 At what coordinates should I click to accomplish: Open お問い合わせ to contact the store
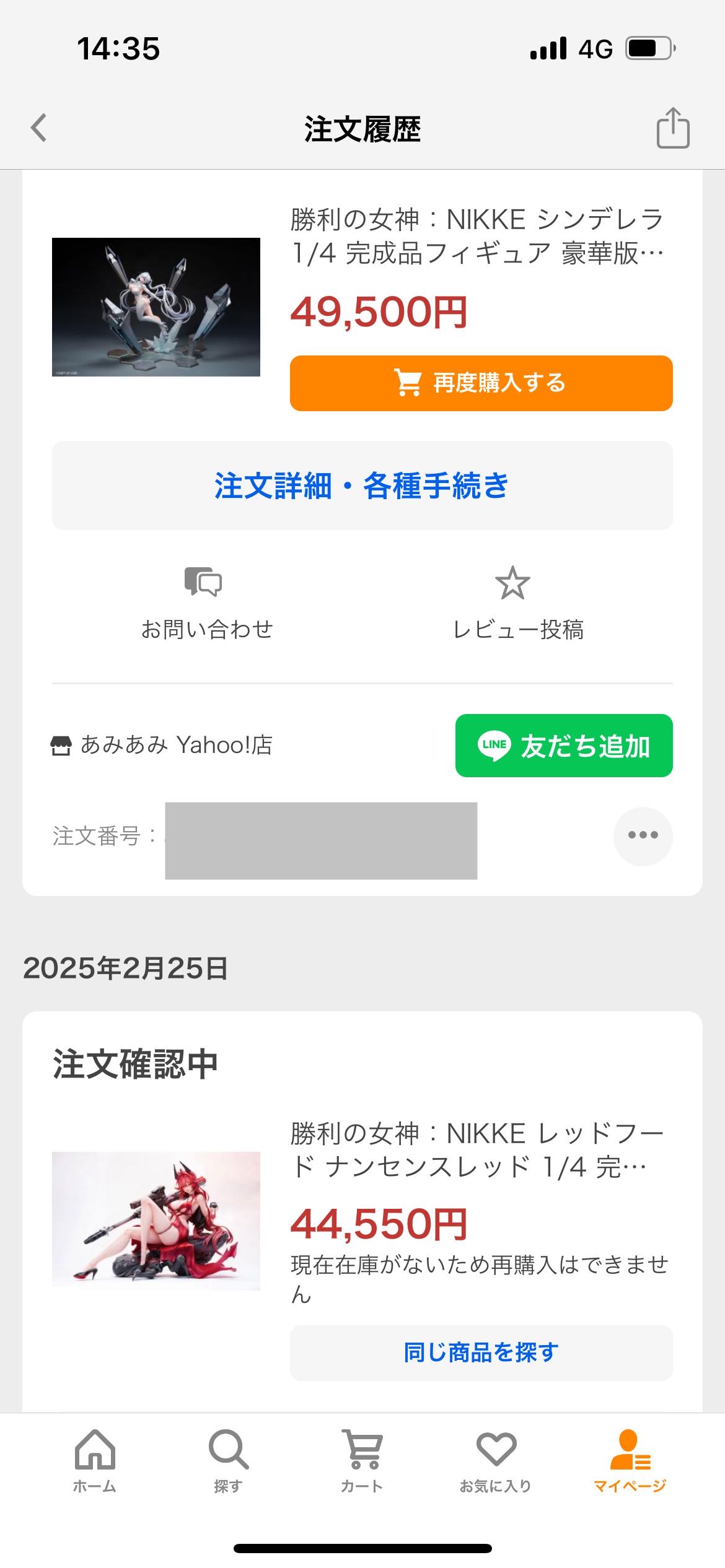coord(207,603)
